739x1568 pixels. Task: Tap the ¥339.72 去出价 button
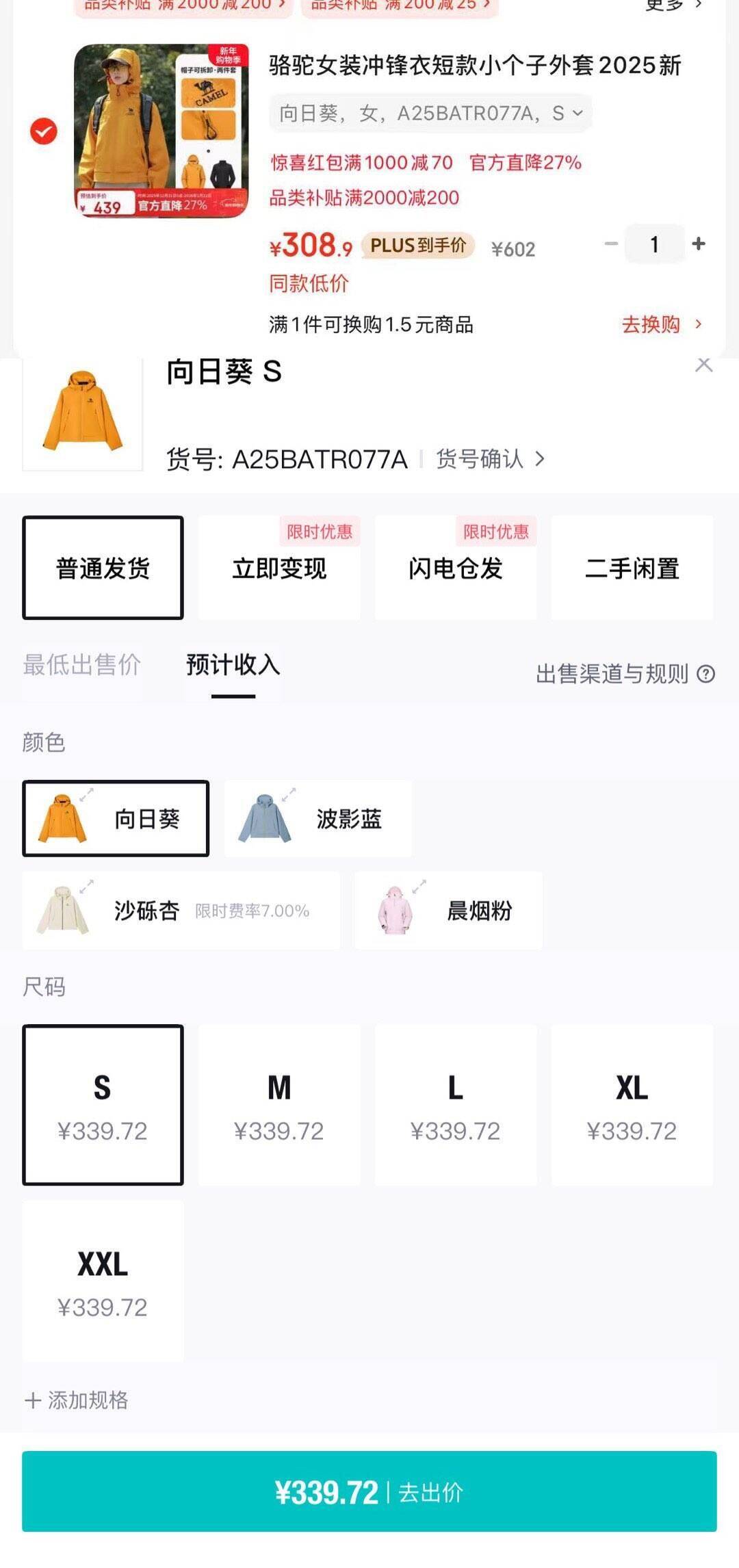[369, 1492]
